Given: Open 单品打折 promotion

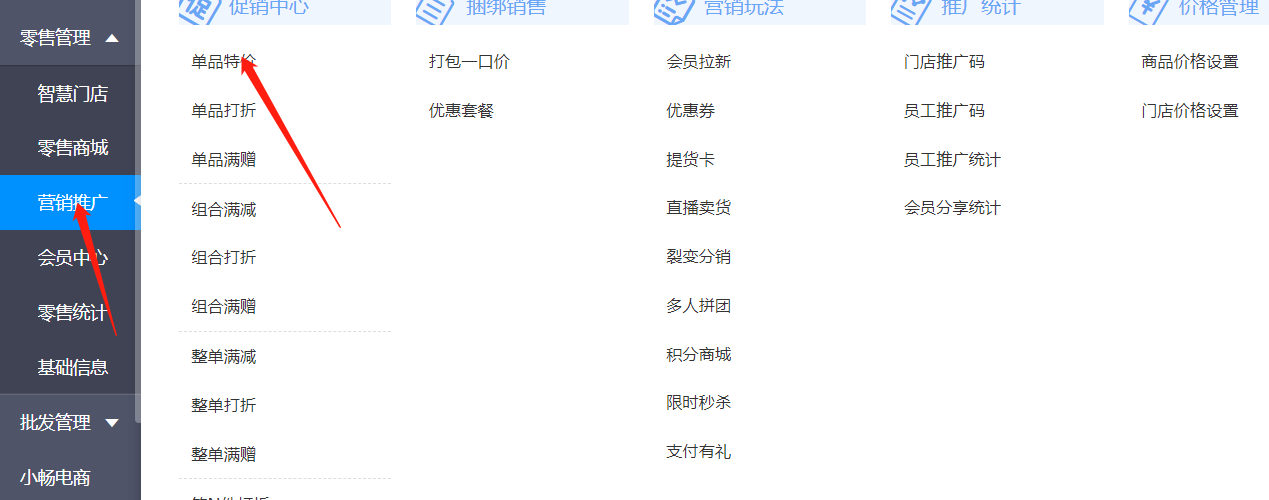Looking at the screenshot, I should [x=223, y=110].
